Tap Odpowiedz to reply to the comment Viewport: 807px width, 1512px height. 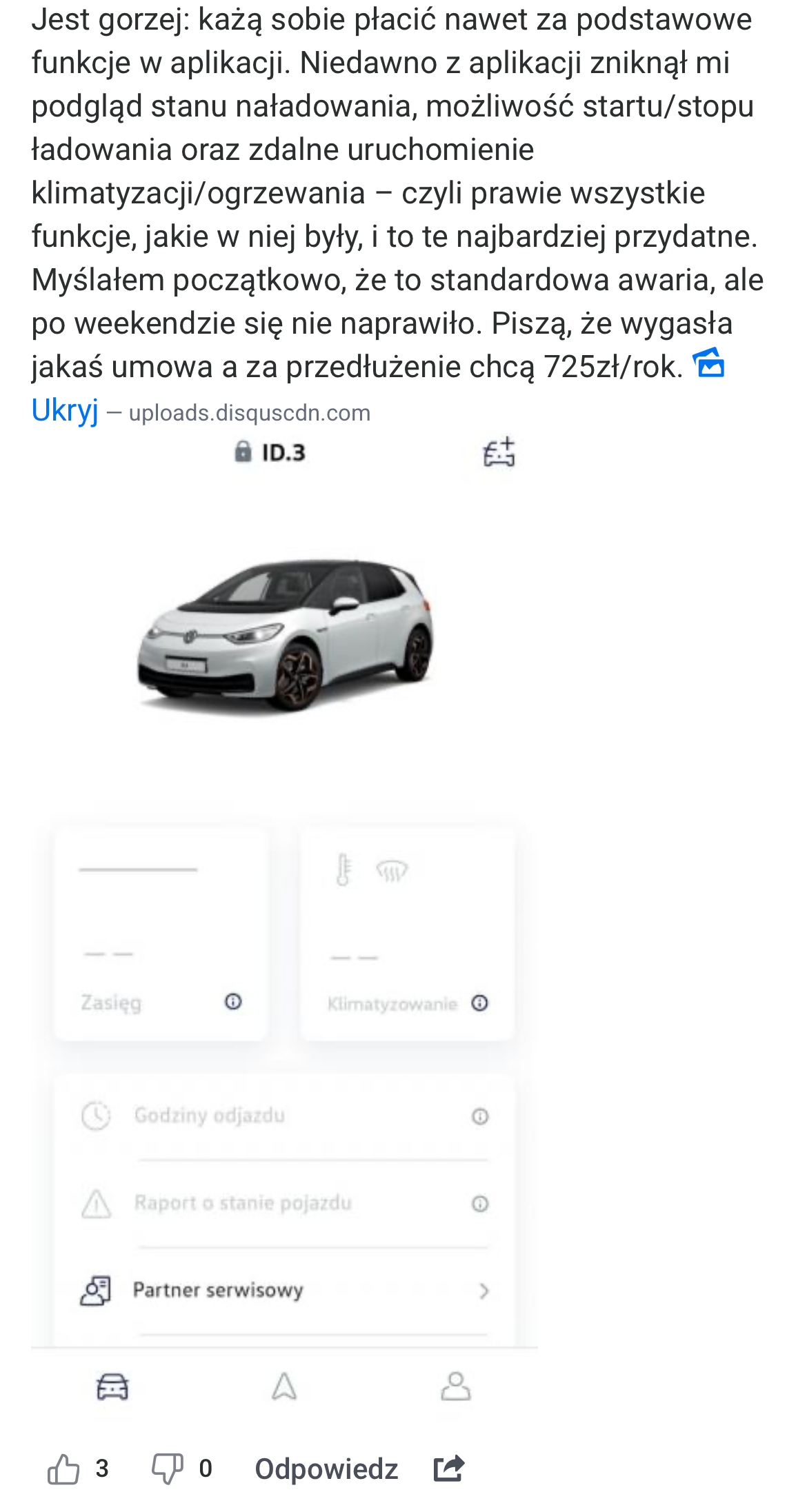point(326,1469)
